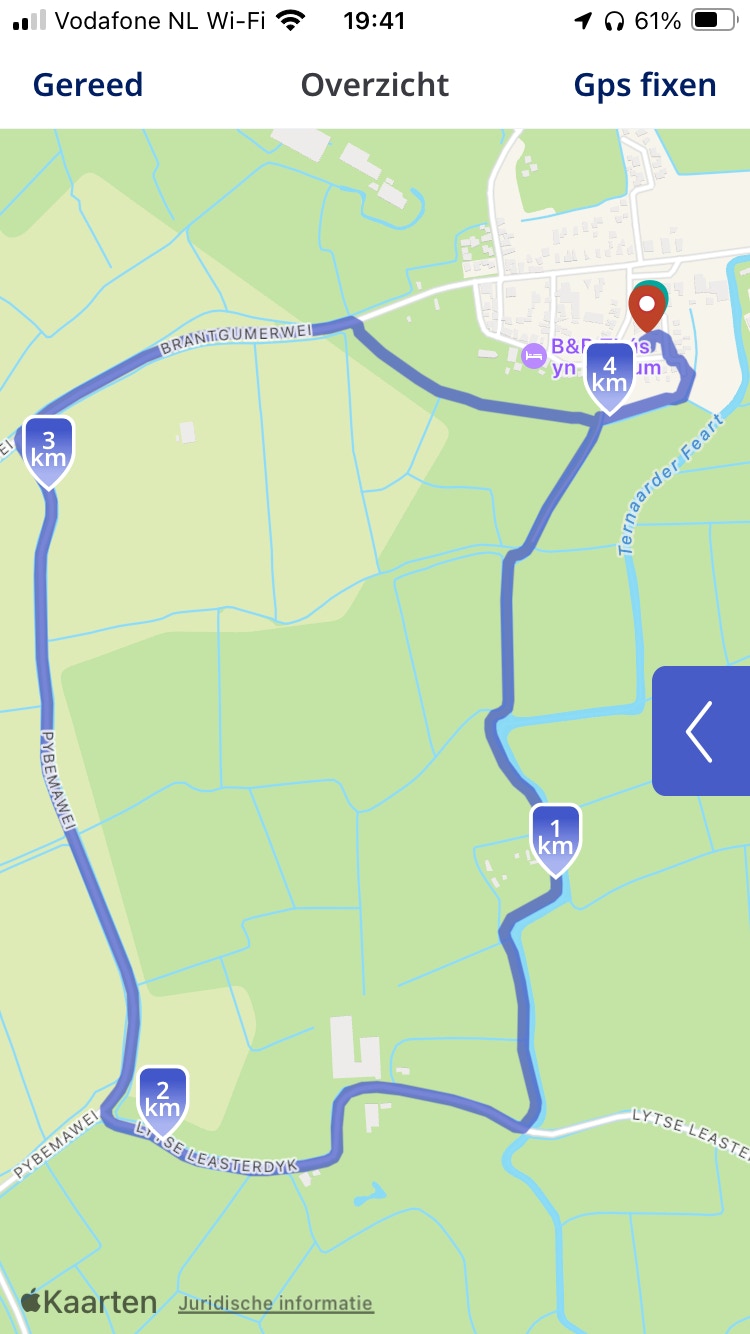Expand the side panel arrow

pos(701,731)
